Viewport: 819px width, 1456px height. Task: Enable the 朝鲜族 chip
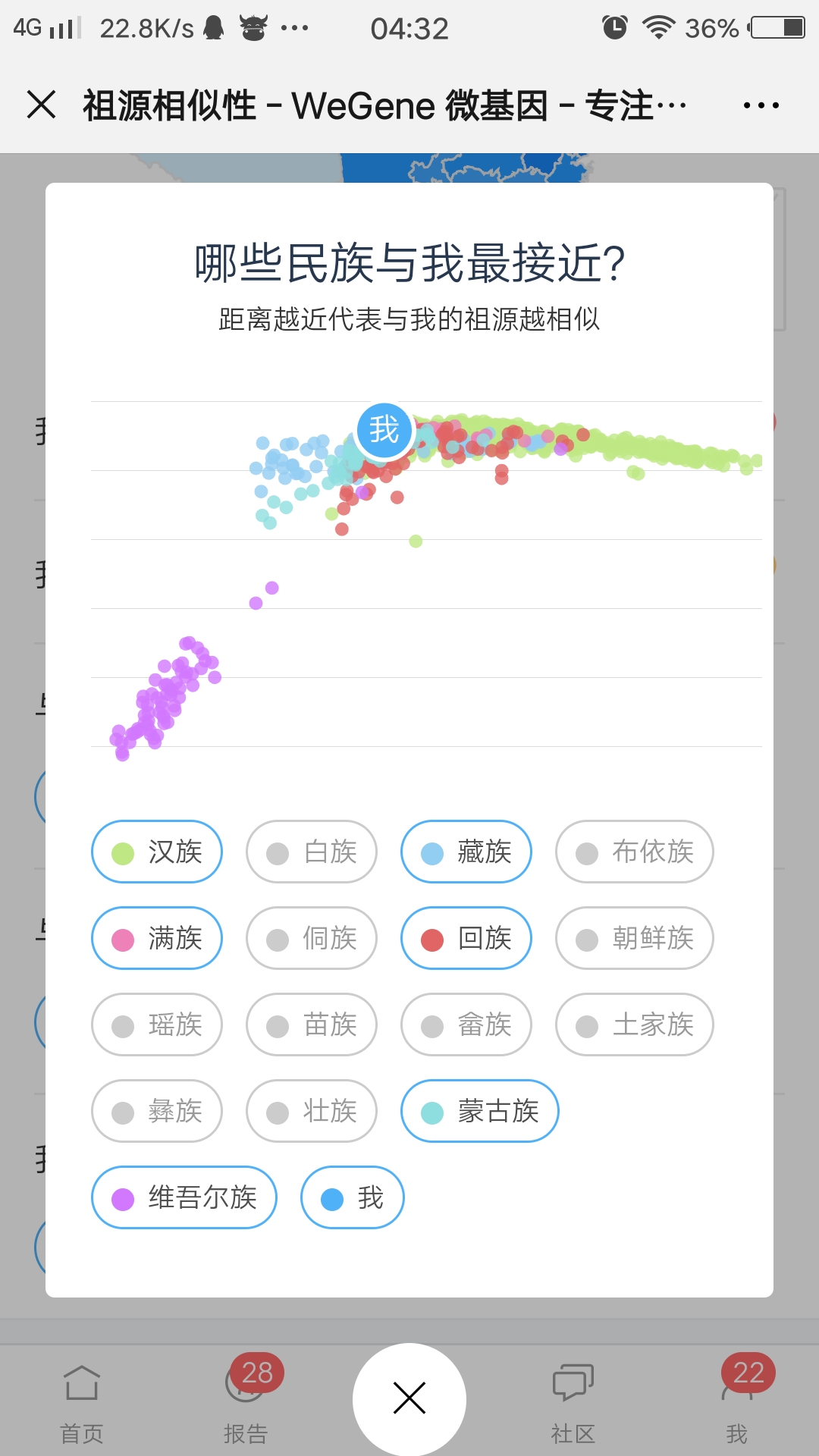[x=635, y=938]
